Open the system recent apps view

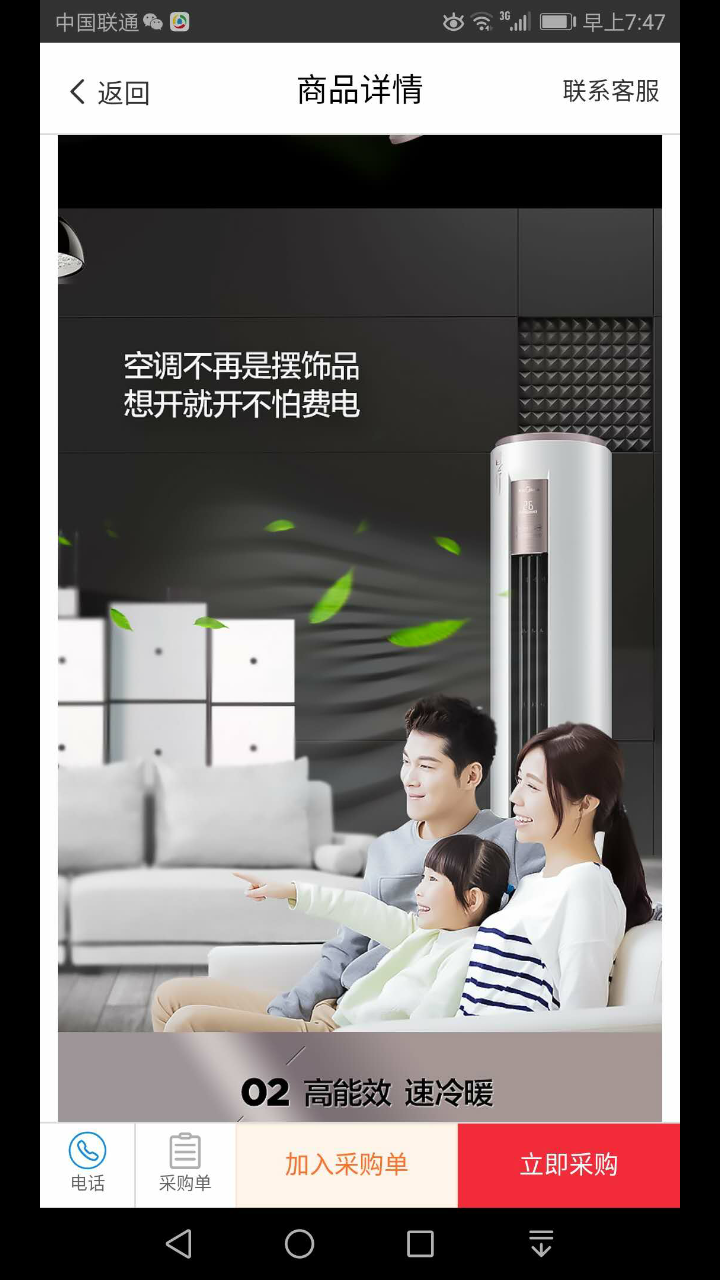tap(420, 1243)
